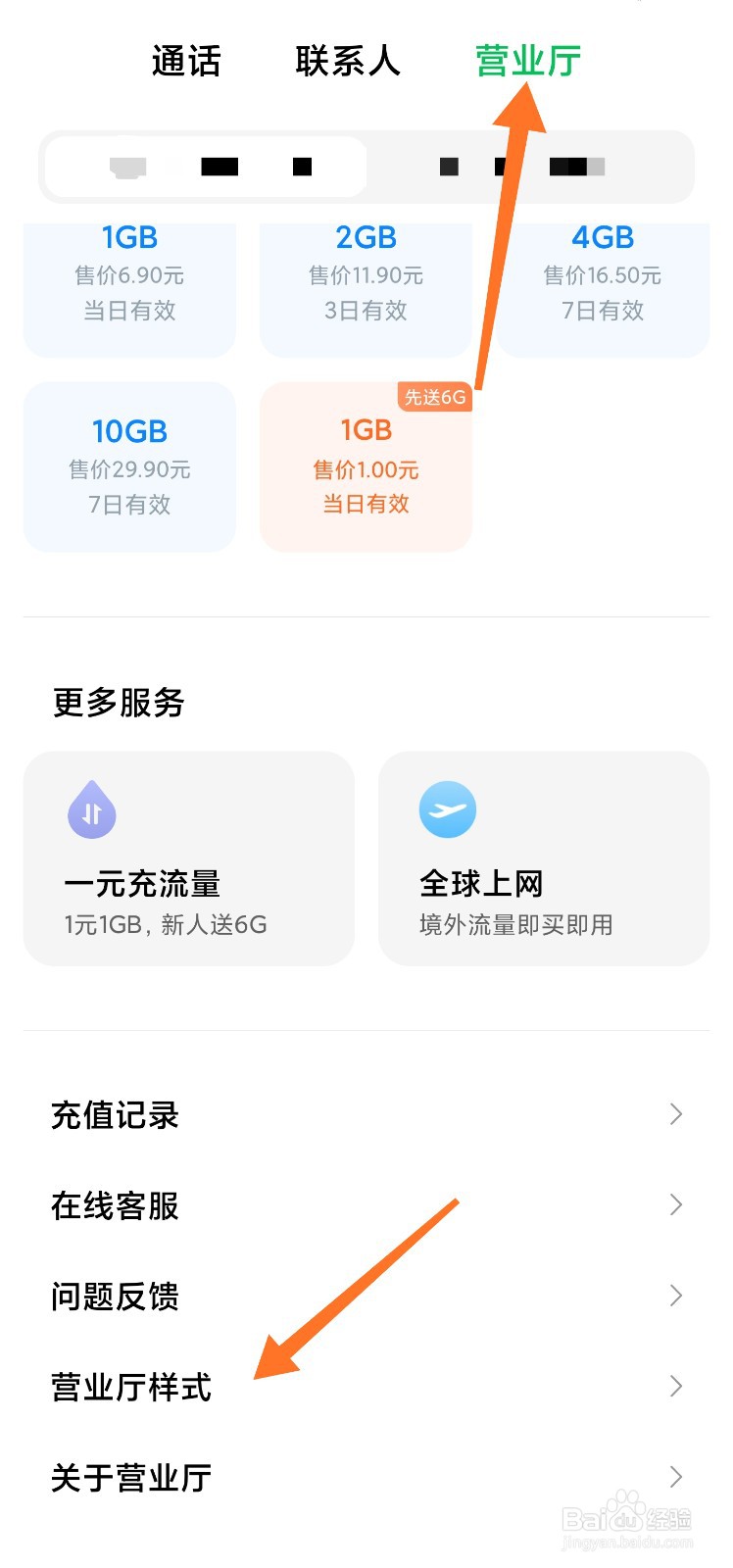This screenshot has height=1568, width=733.
Task: Open the 全球上网 service card
Action: coord(544,858)
